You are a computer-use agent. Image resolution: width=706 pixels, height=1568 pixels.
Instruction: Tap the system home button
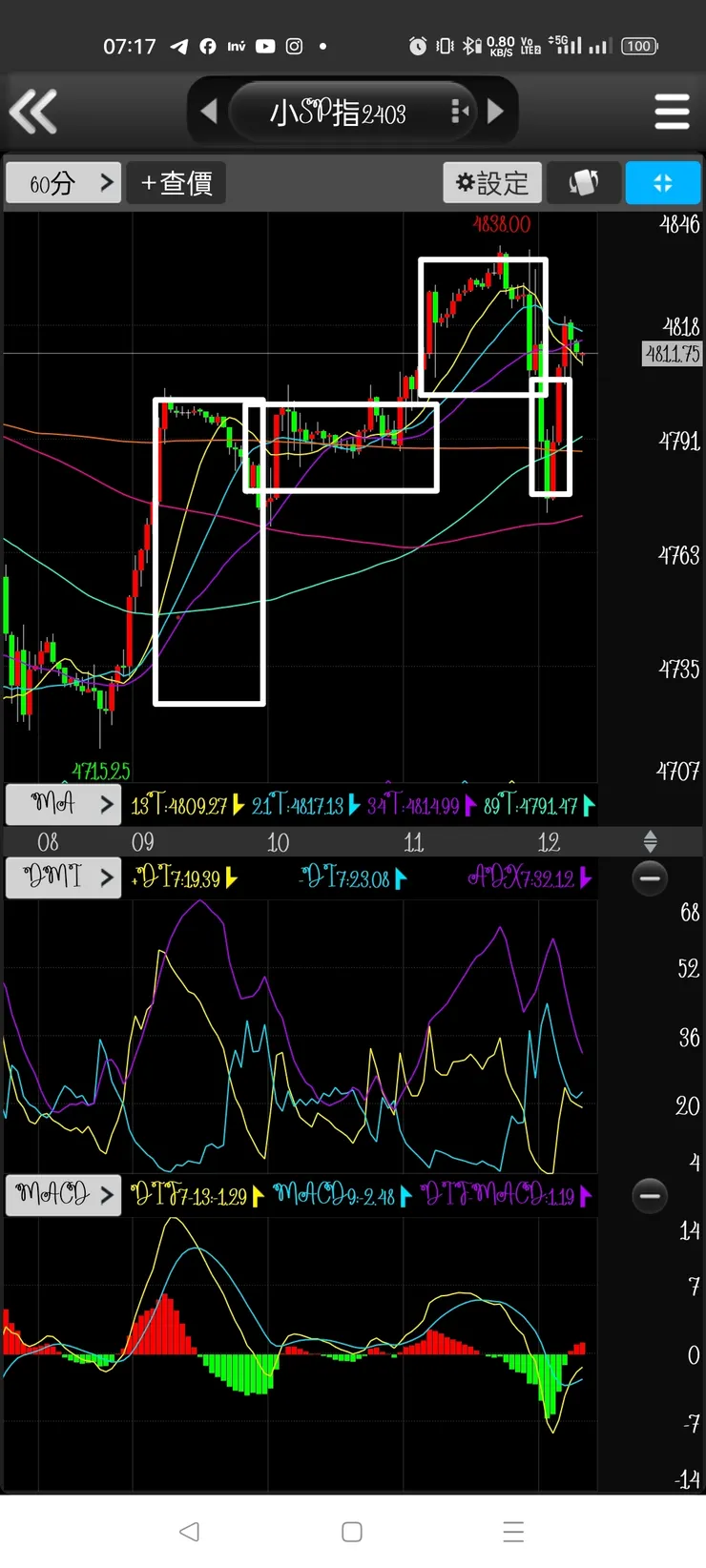click(x=352, y=1532)
